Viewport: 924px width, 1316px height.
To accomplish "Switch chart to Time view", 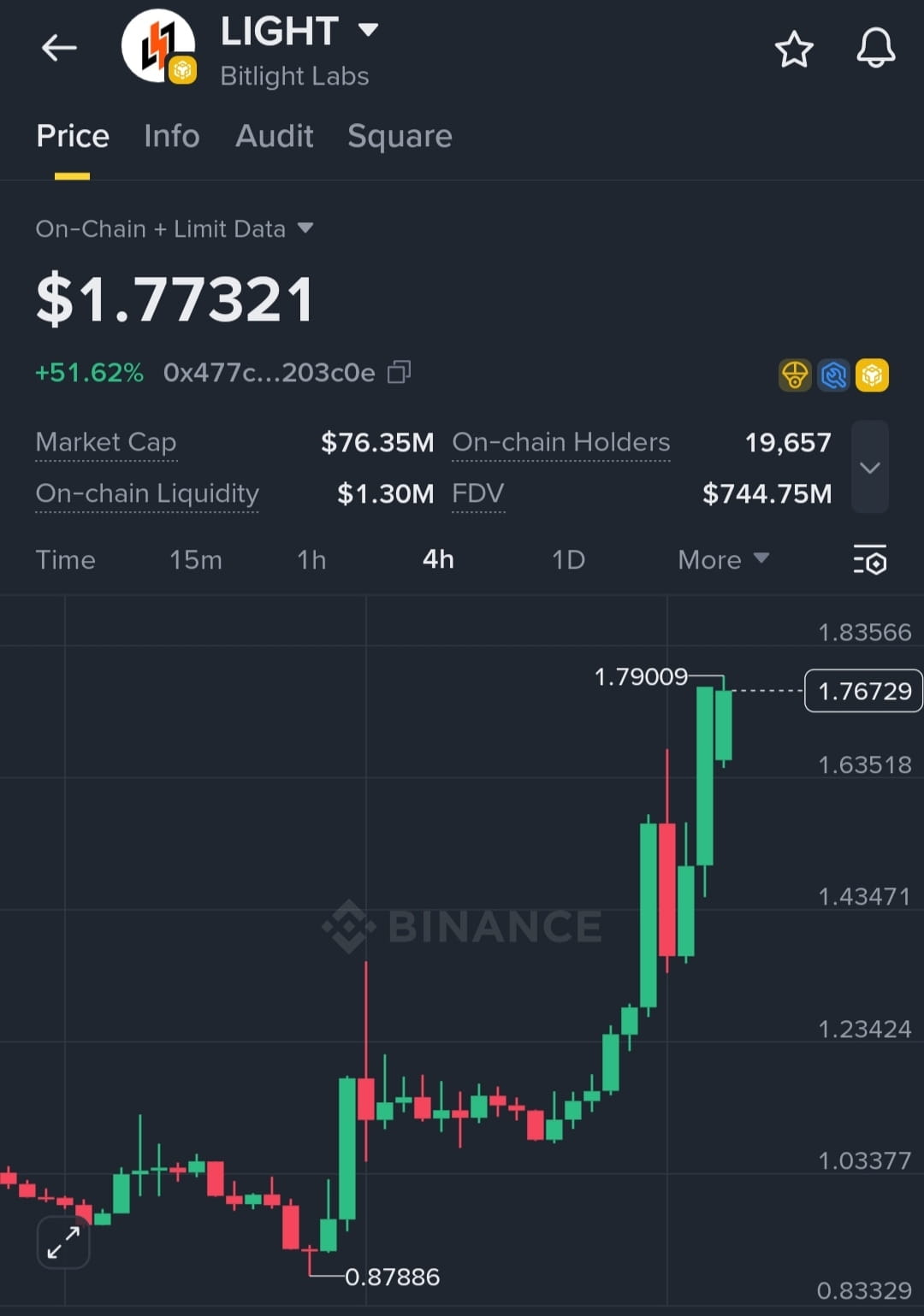I will 65,560.
